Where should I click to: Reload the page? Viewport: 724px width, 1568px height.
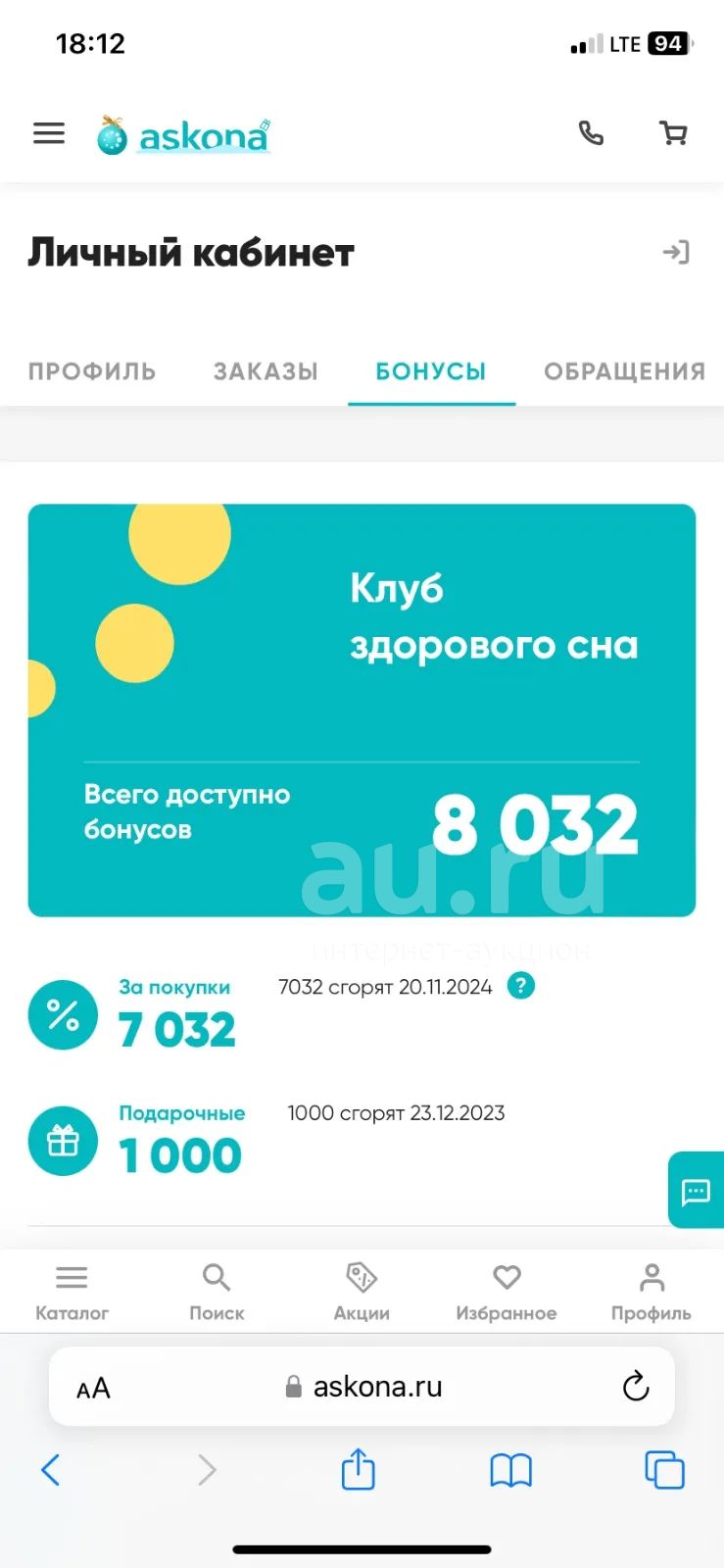click(x=636, y=1387)
